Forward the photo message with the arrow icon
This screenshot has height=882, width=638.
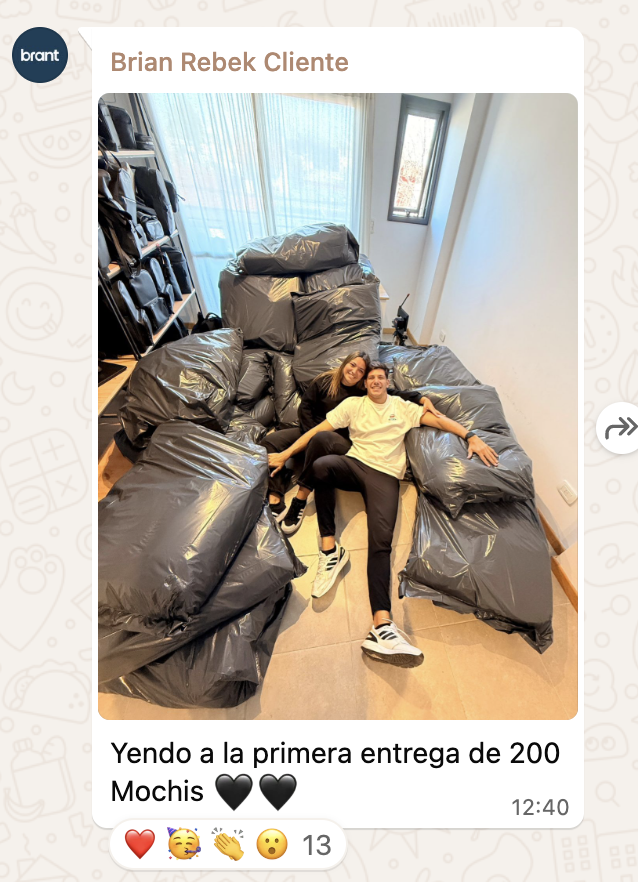[619, 428]
